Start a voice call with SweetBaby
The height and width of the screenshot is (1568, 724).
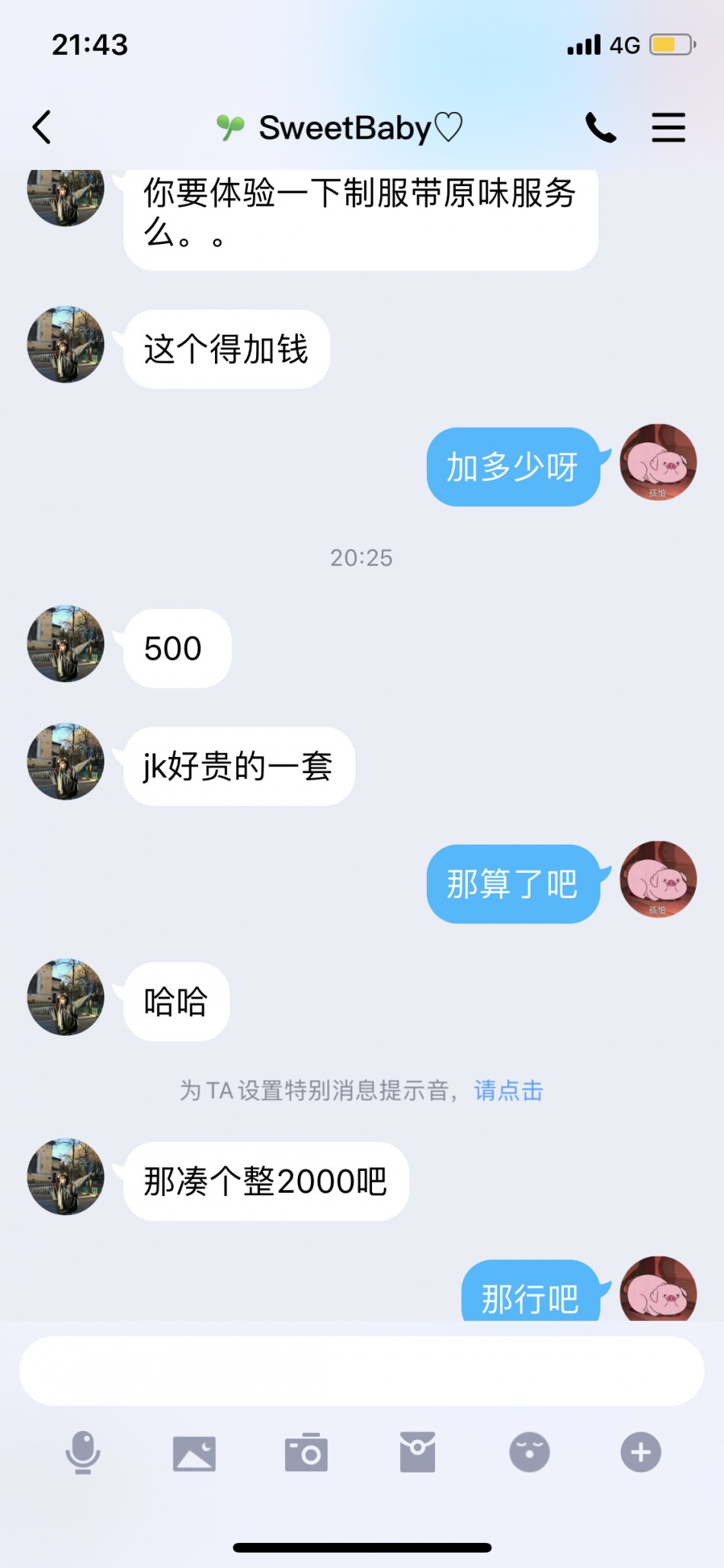pyautogui.click(x=601, y=127)
